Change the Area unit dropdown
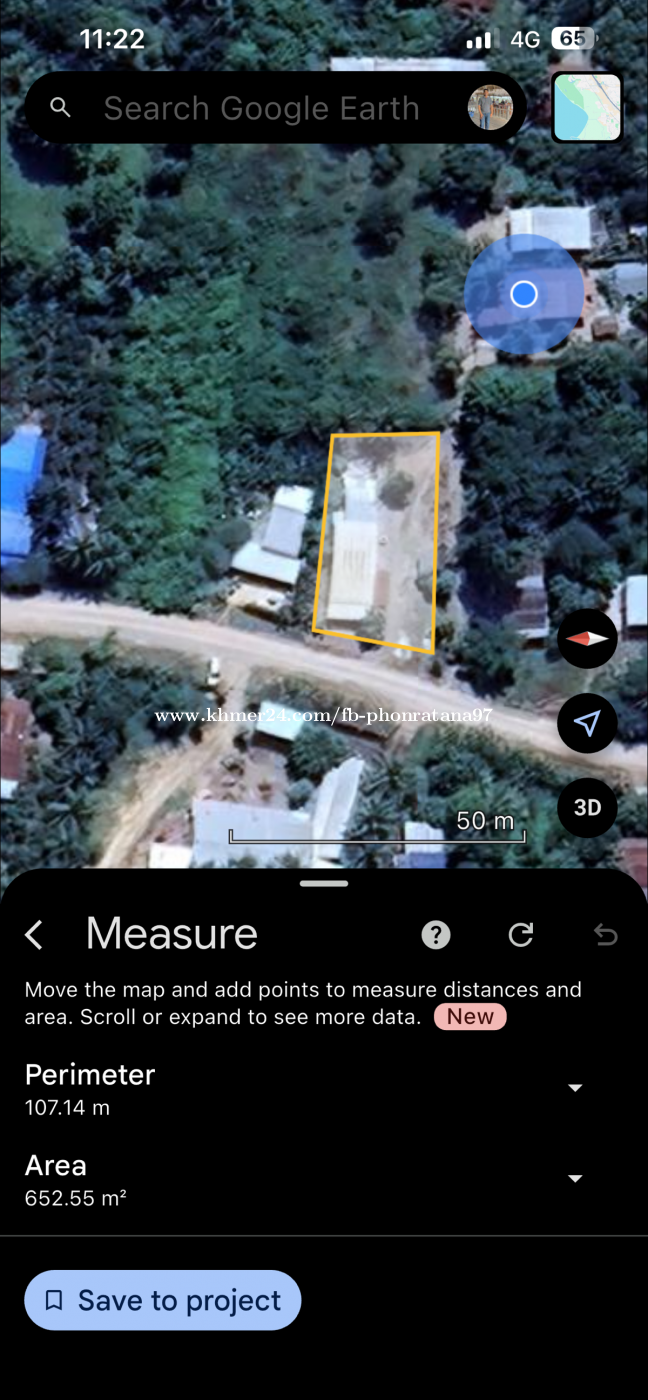648x1400 pixels. [575, 1179]
